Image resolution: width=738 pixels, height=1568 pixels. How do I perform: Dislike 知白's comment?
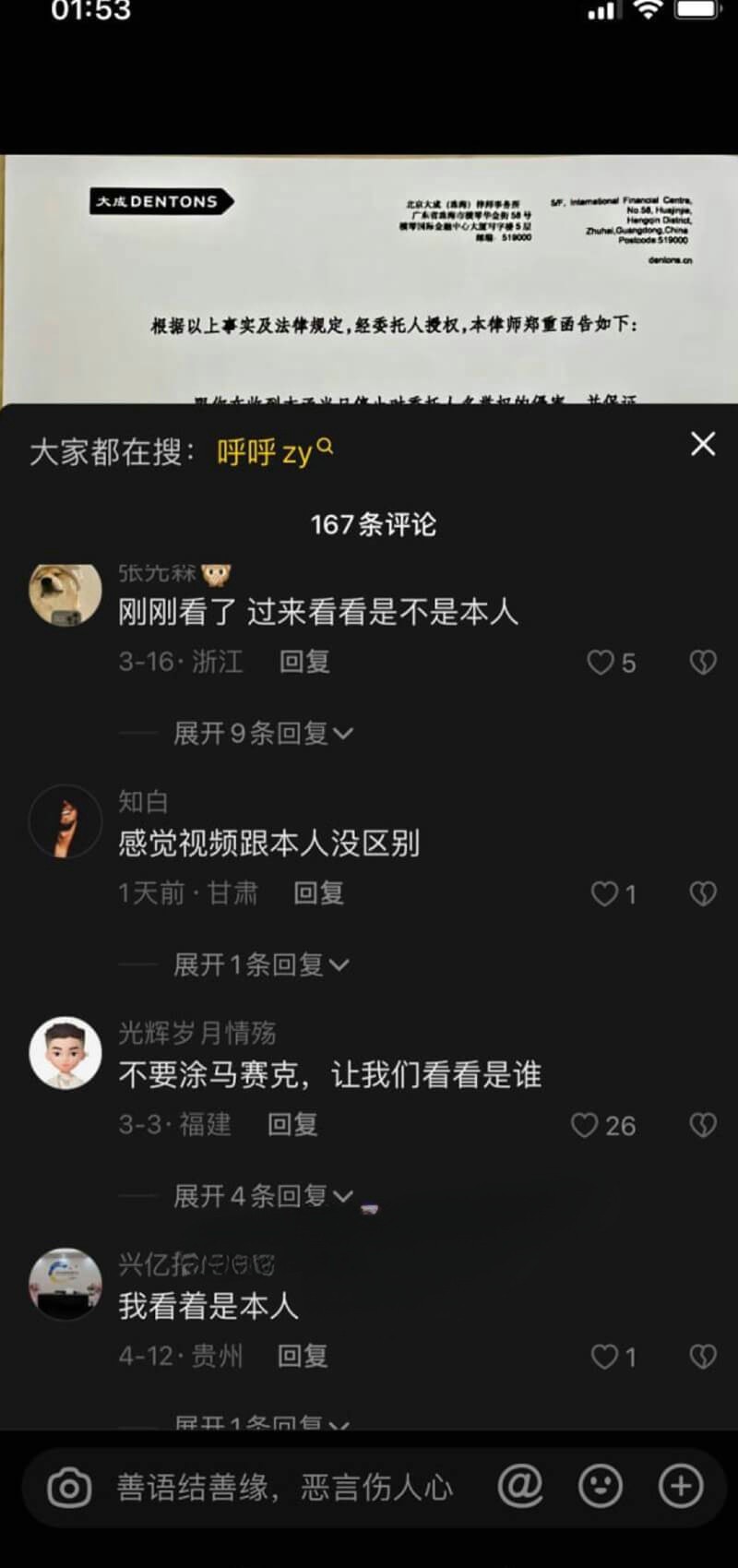coord(703,893)
